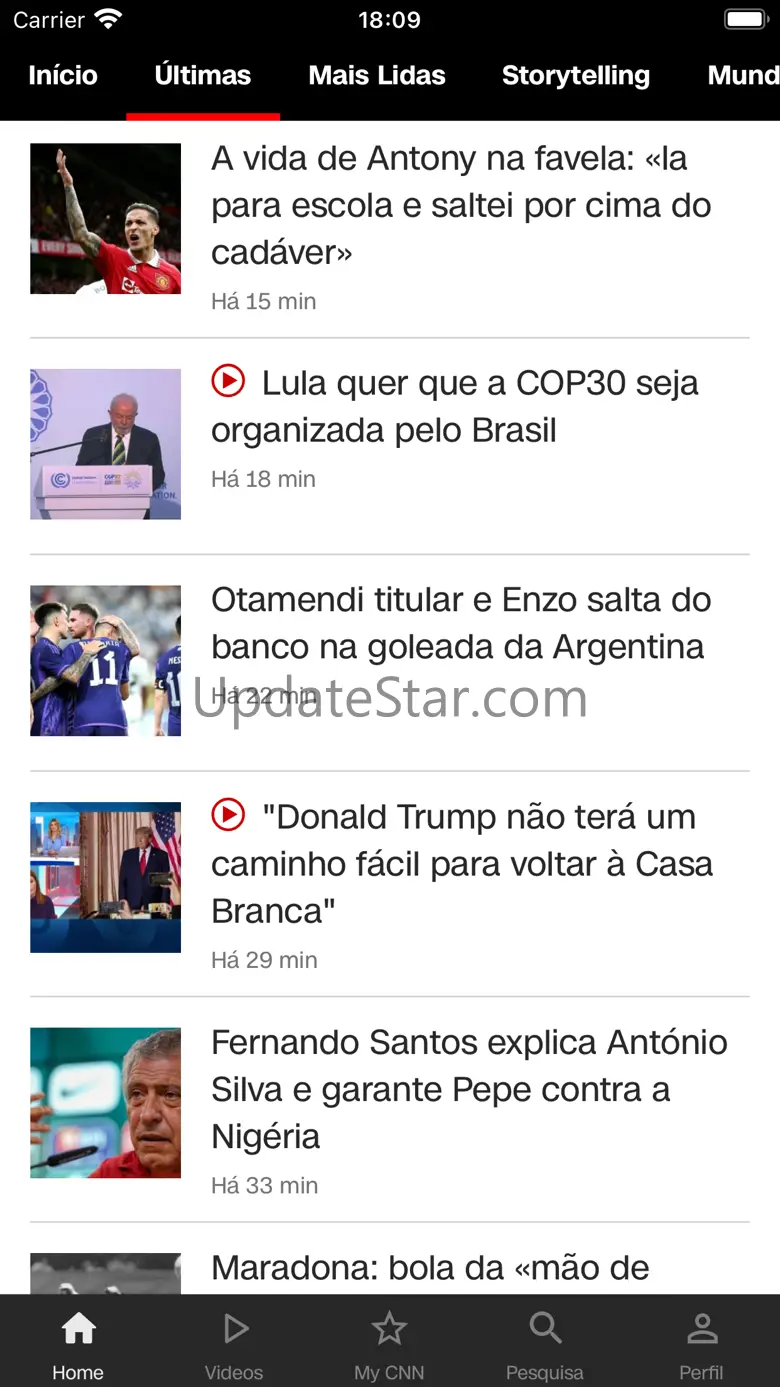Open the My CNN tab
The height and width of the screenshot is (1387, 780).
[x=389, y=1343]
